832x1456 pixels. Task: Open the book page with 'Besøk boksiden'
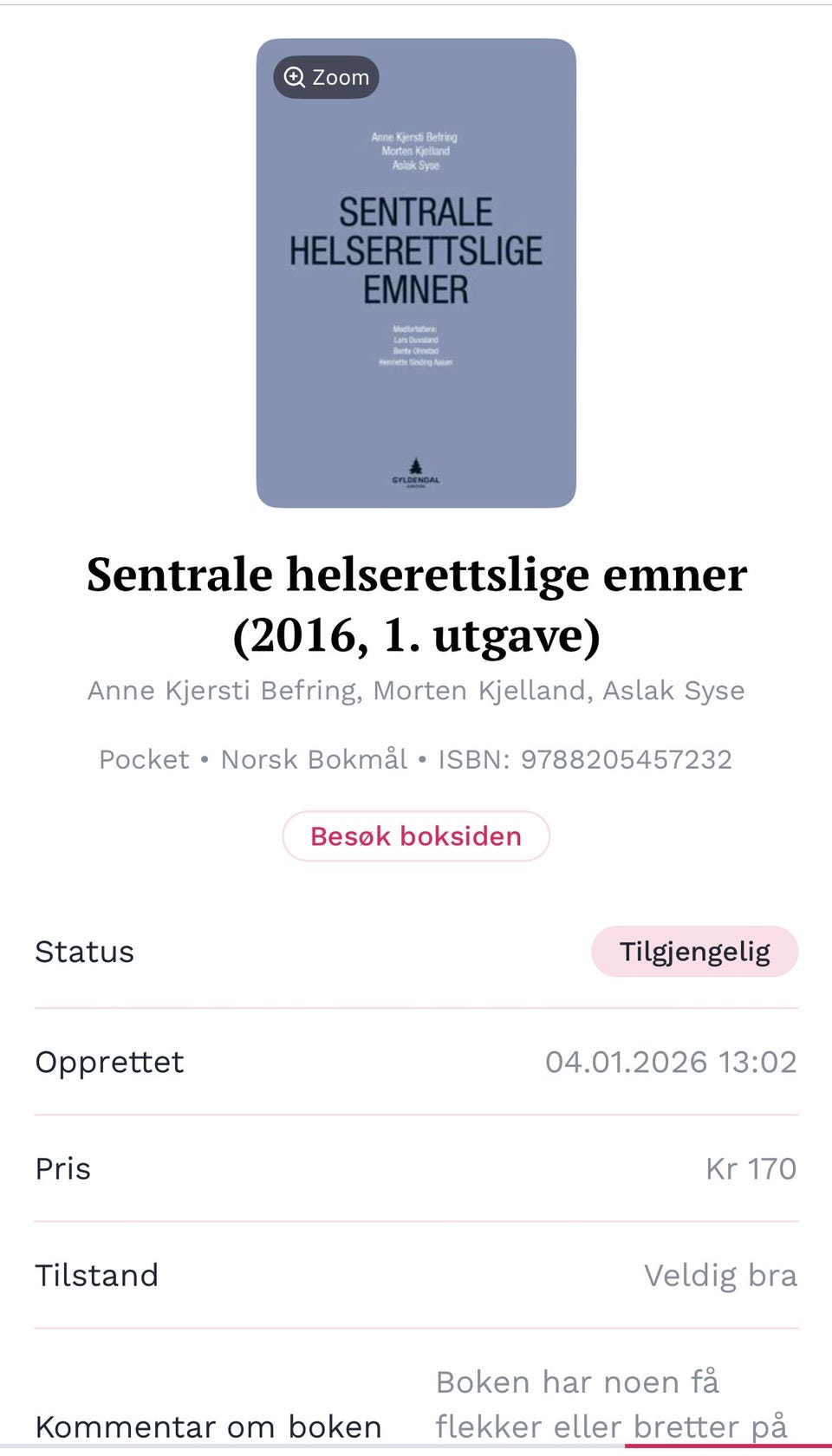click(416, 835)
